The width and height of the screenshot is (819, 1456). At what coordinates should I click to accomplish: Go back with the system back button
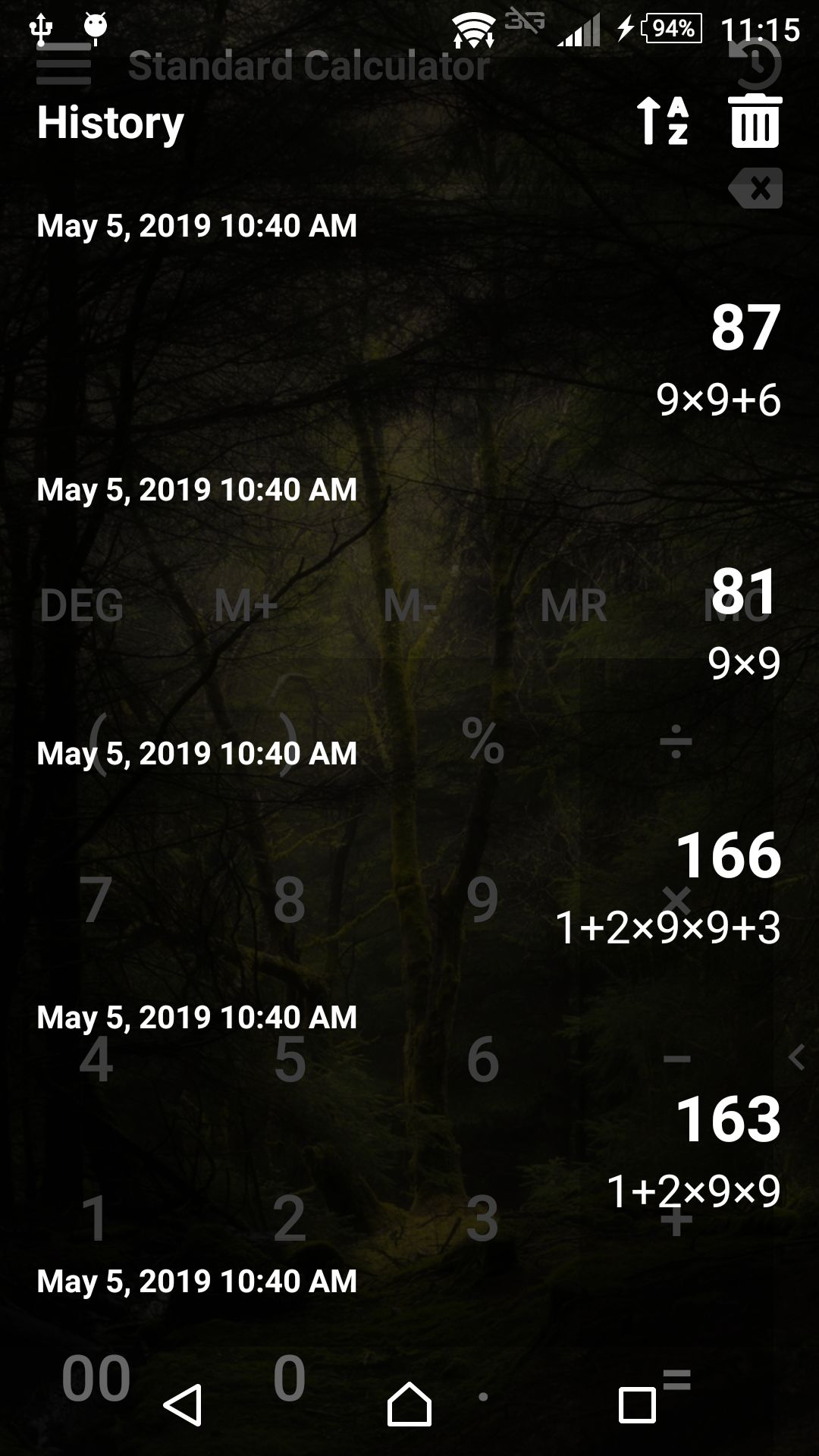(x=183, y=1404)
